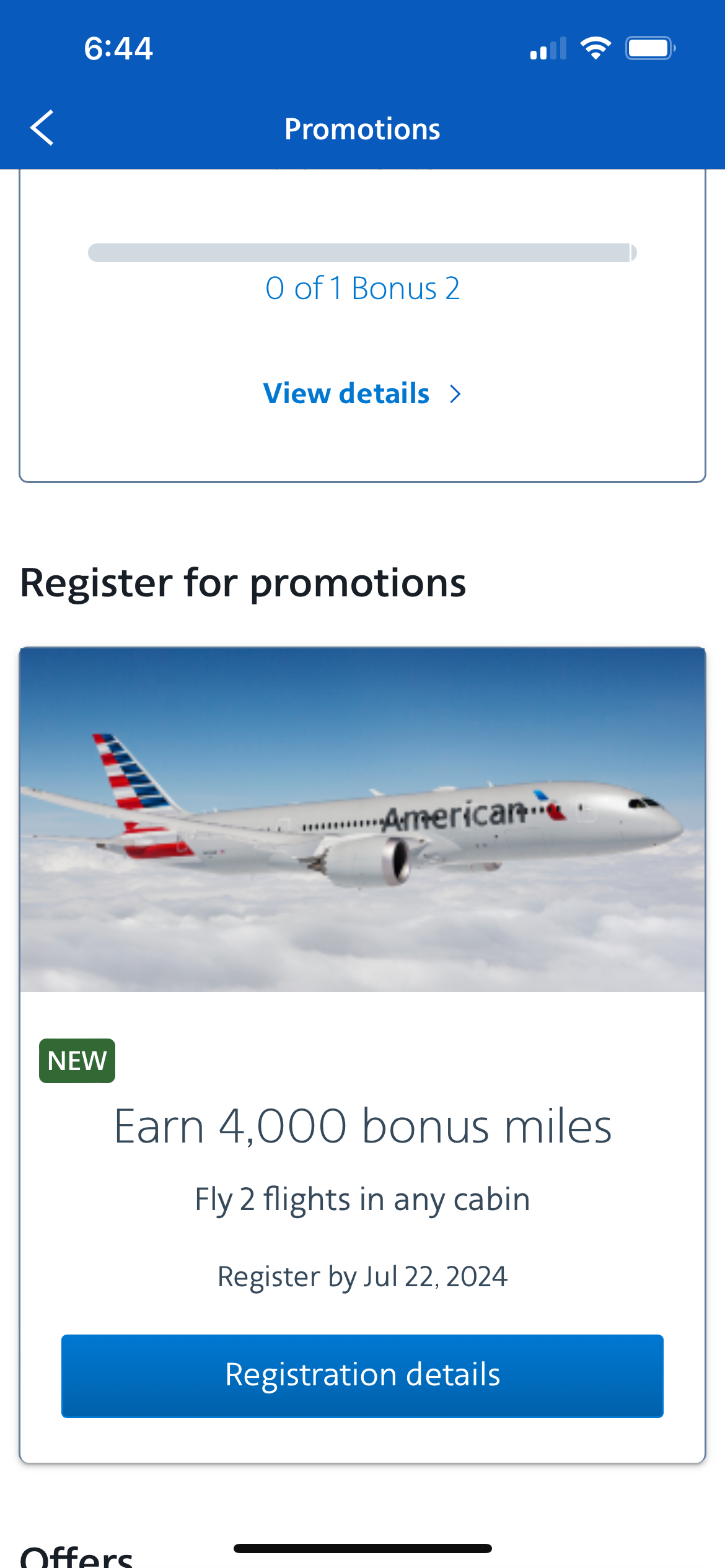Tap the clock showing 6:44
725x1568 pixels.
pyautogui.click(x=118, y=48)
